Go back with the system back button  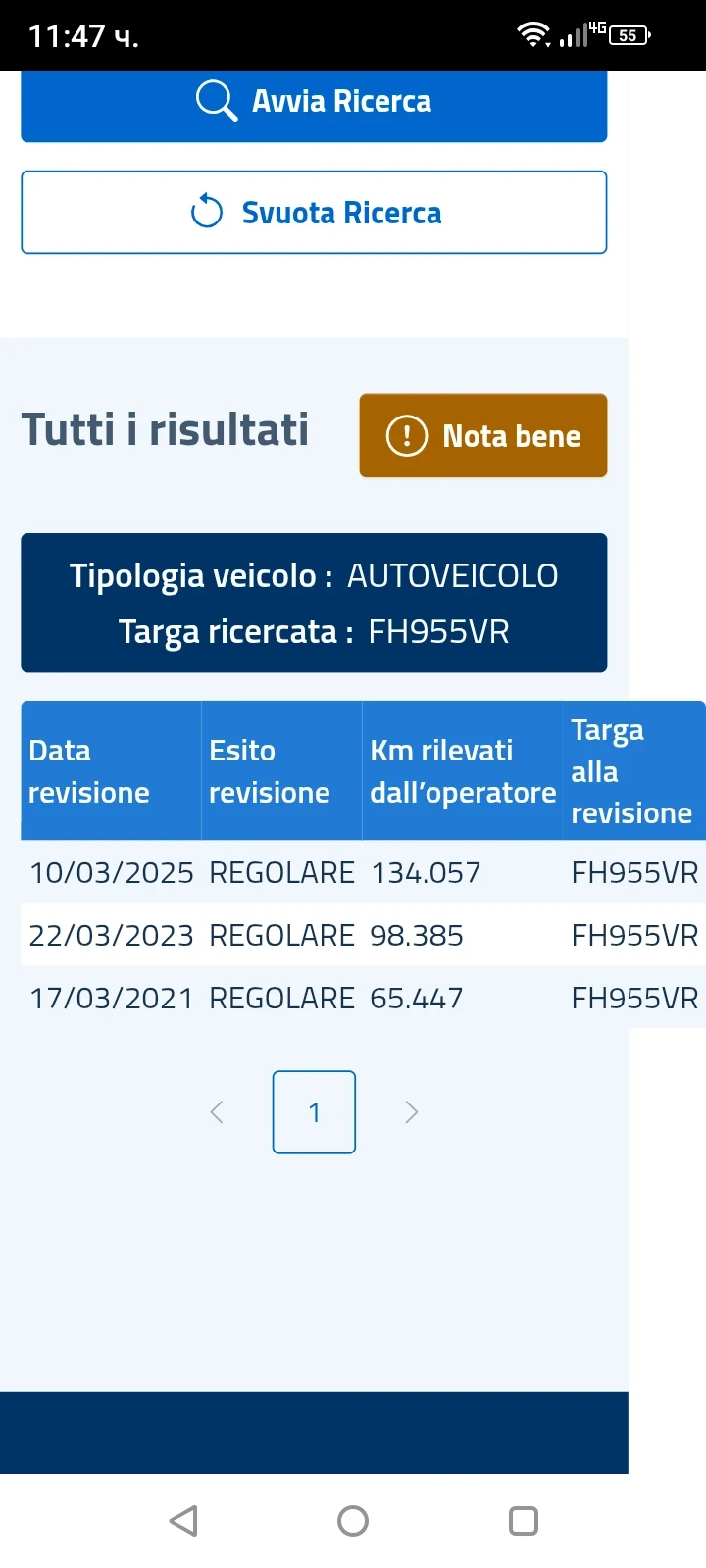183,1521
